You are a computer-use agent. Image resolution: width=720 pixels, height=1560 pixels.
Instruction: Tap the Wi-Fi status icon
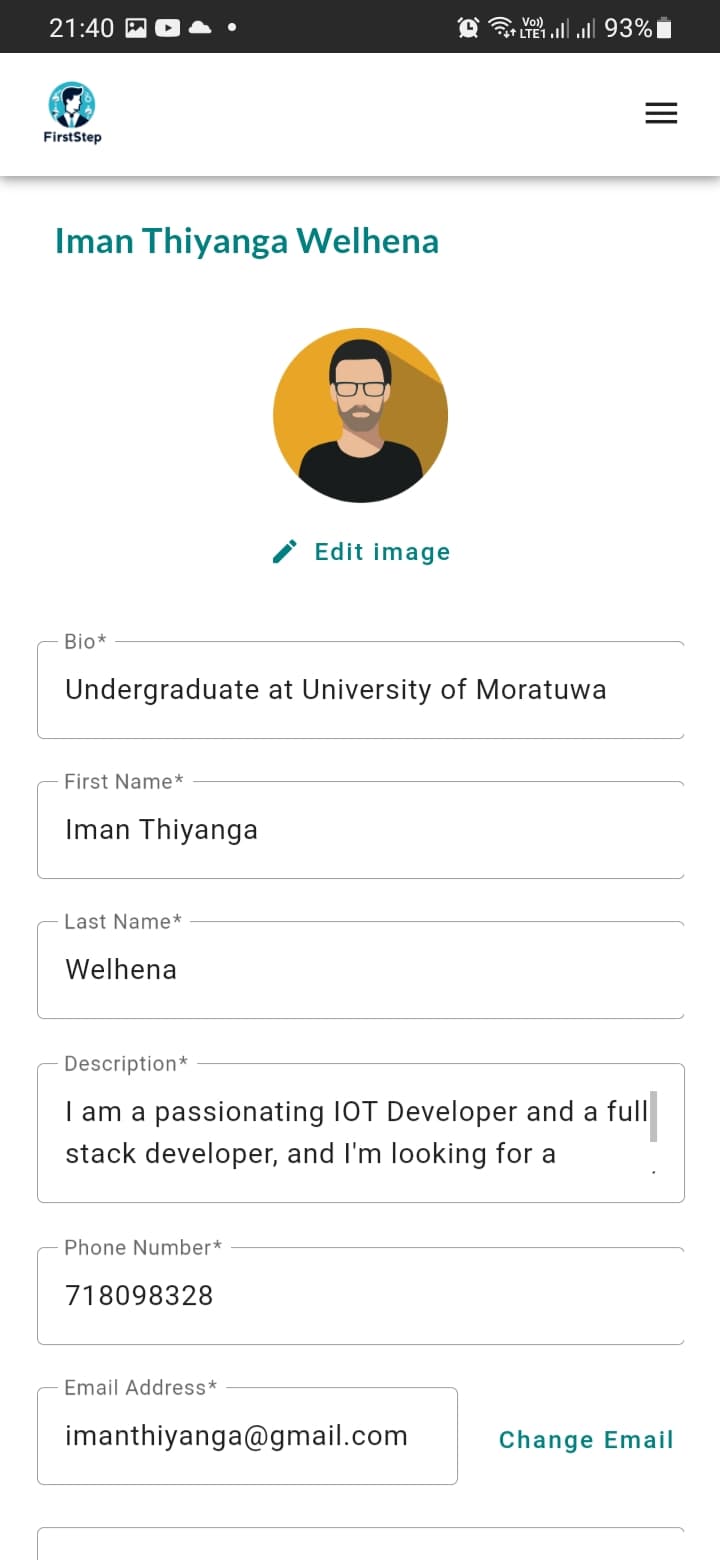click(499, 27)
